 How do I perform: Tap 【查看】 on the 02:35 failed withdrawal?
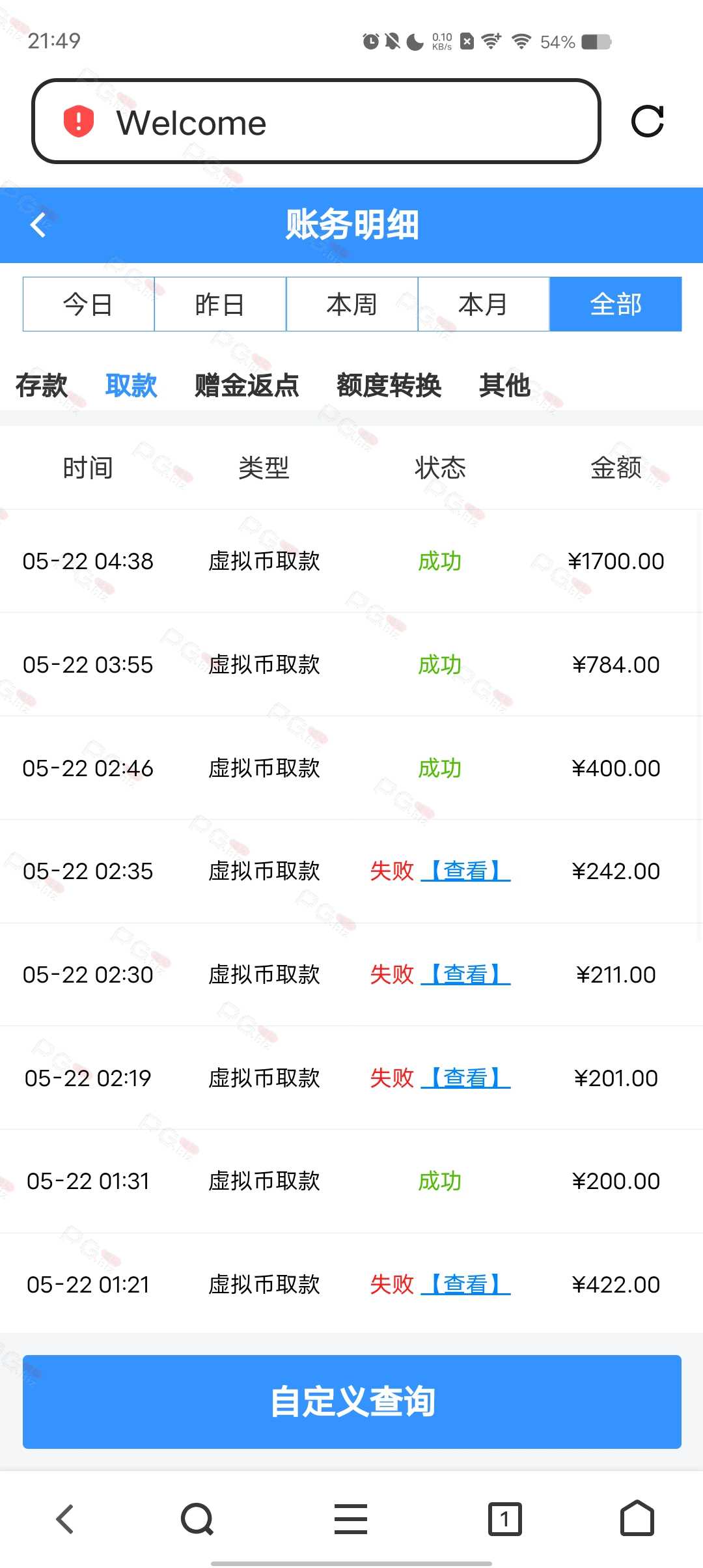tap(465, 871)
